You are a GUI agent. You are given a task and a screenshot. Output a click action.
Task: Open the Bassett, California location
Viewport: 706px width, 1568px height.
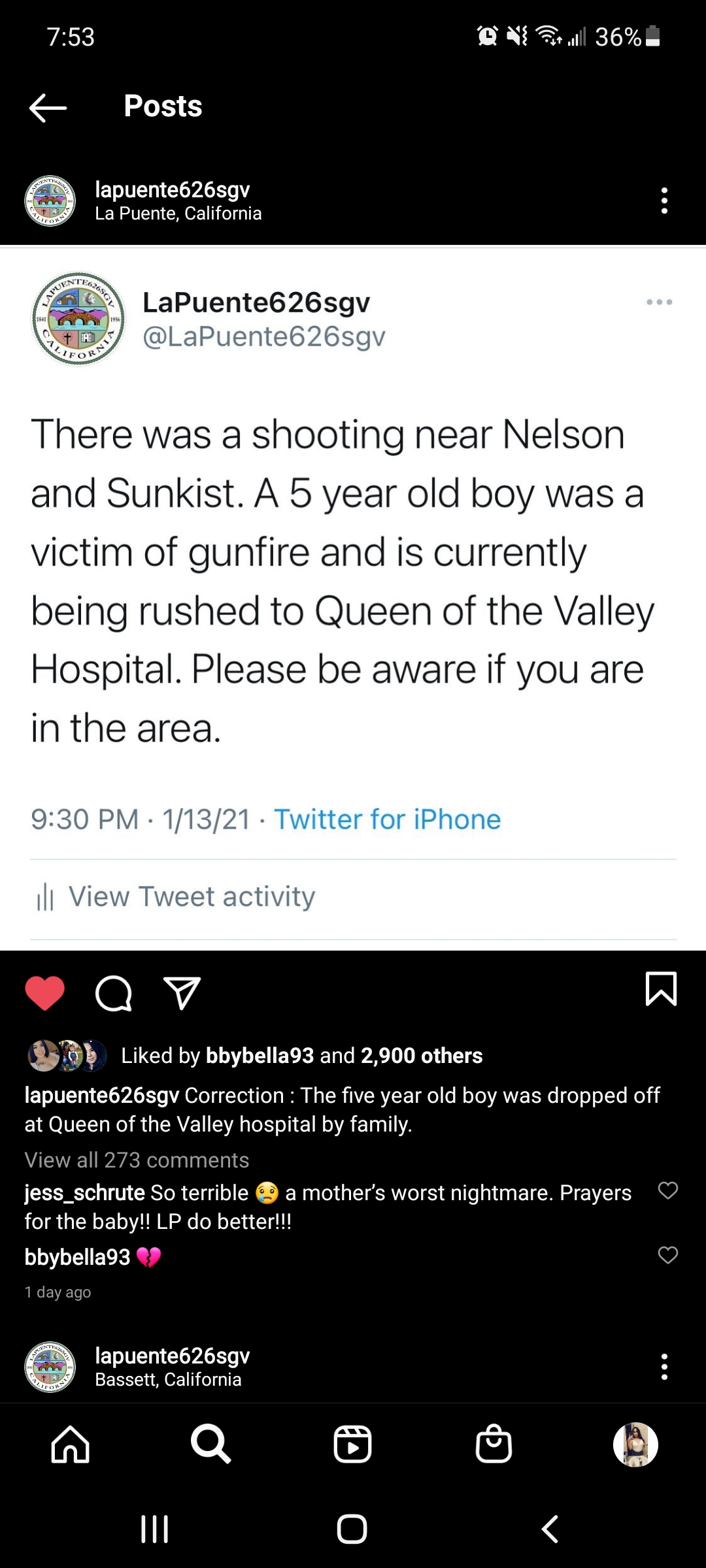168,1380
